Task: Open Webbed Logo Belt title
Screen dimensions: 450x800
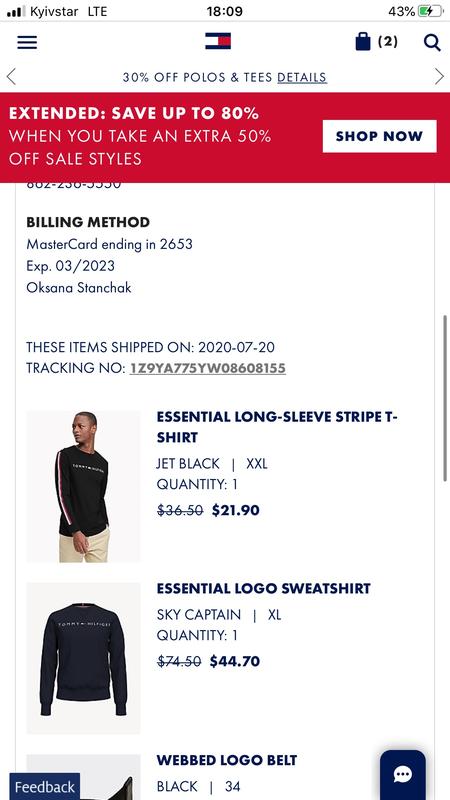Action: 227,760
